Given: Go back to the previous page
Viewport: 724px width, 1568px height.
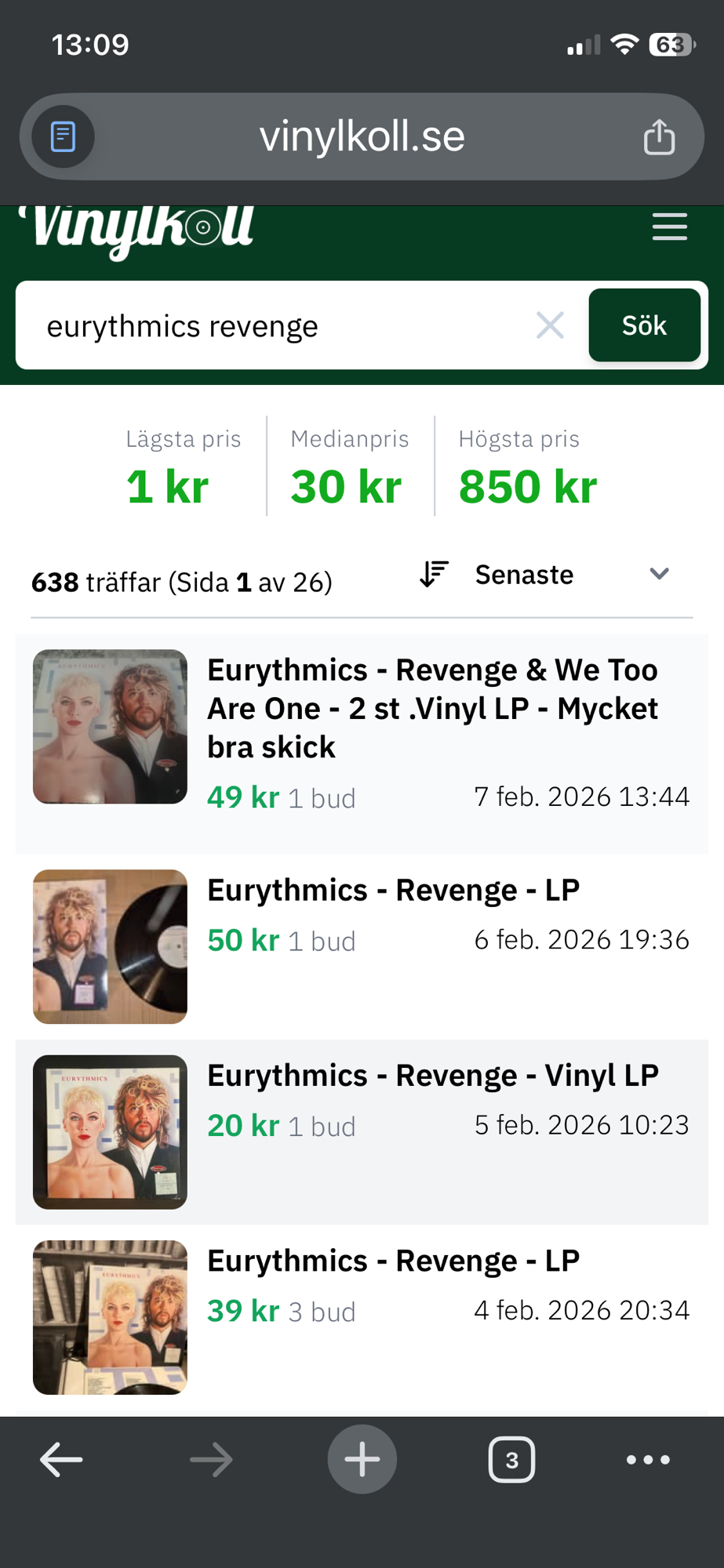Looking at the screenshot, I should (x=61, y=1460).
